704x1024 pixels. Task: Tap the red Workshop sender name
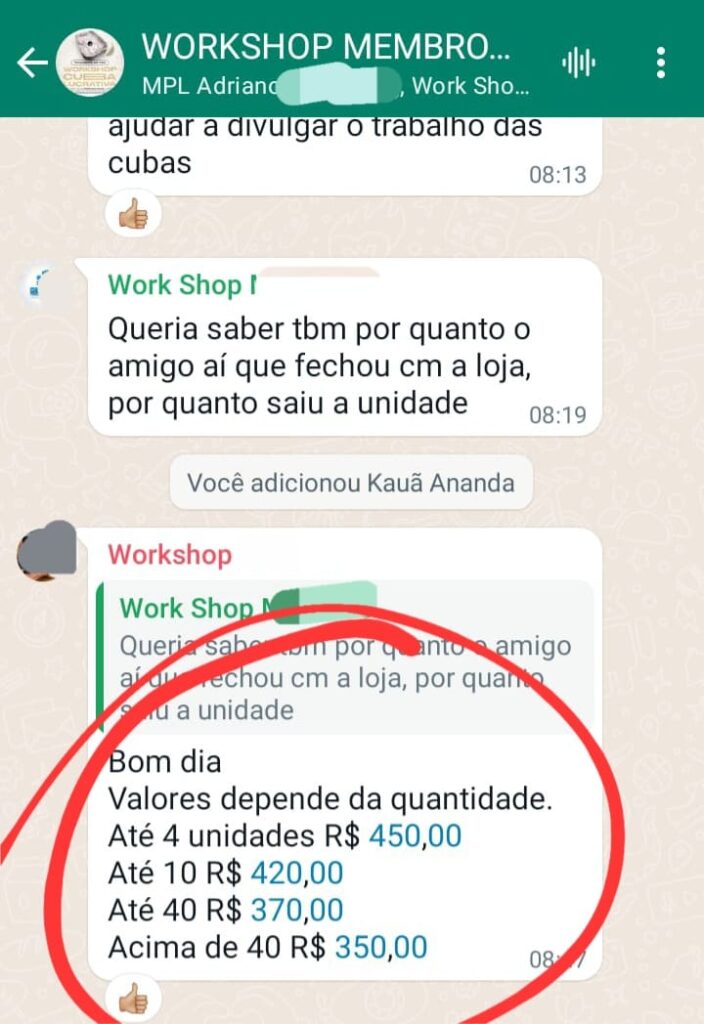click(170, 555)
